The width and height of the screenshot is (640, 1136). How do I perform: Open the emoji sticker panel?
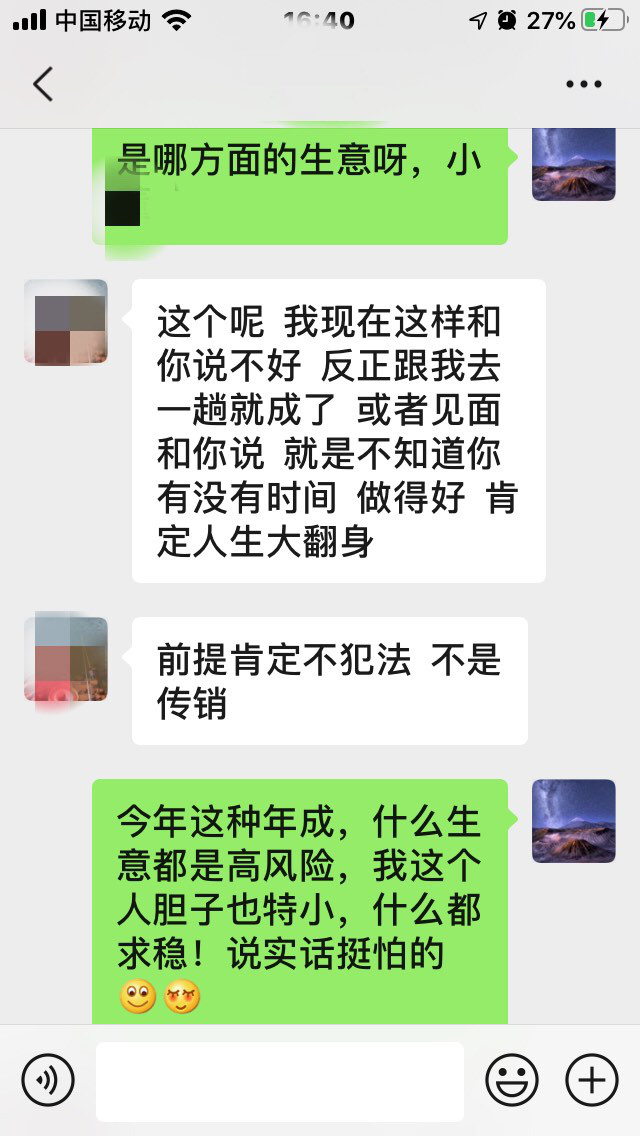click(x=512, y=1081)
